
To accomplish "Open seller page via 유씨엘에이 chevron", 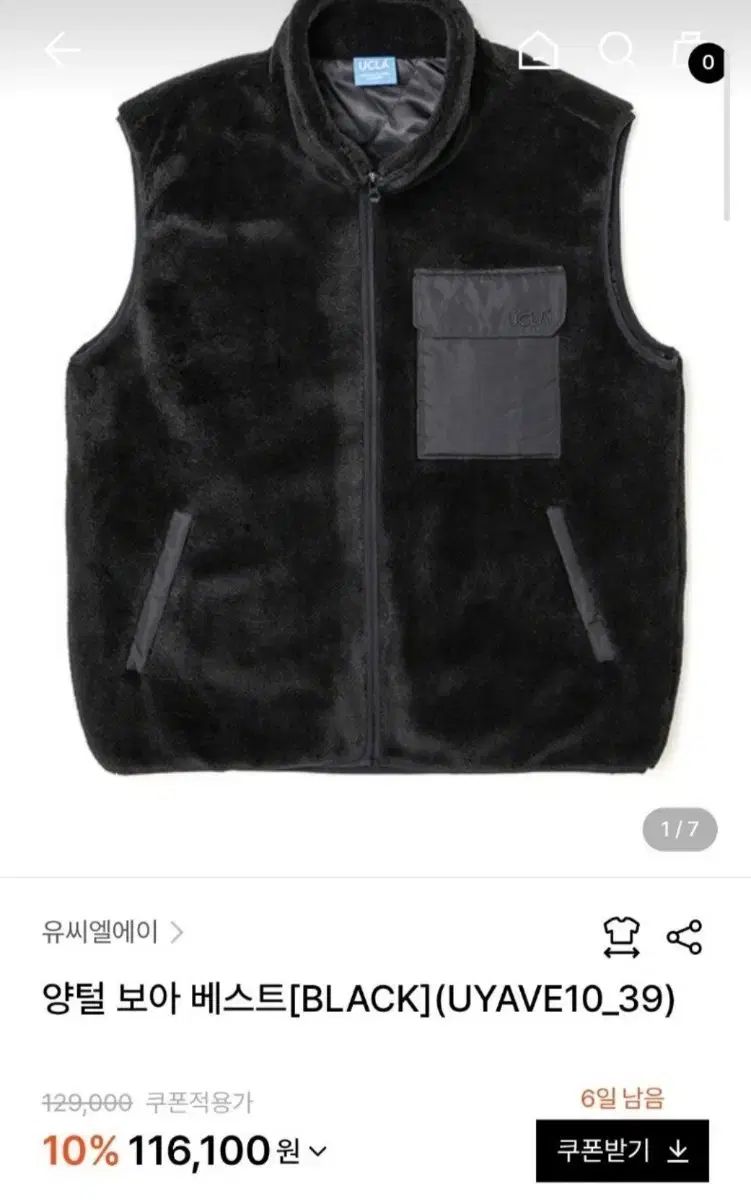I will pos(178,930).
